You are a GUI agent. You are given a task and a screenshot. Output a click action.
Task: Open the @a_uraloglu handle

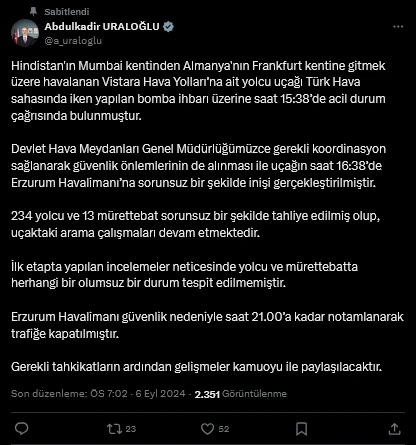click(x=73, y=41)
